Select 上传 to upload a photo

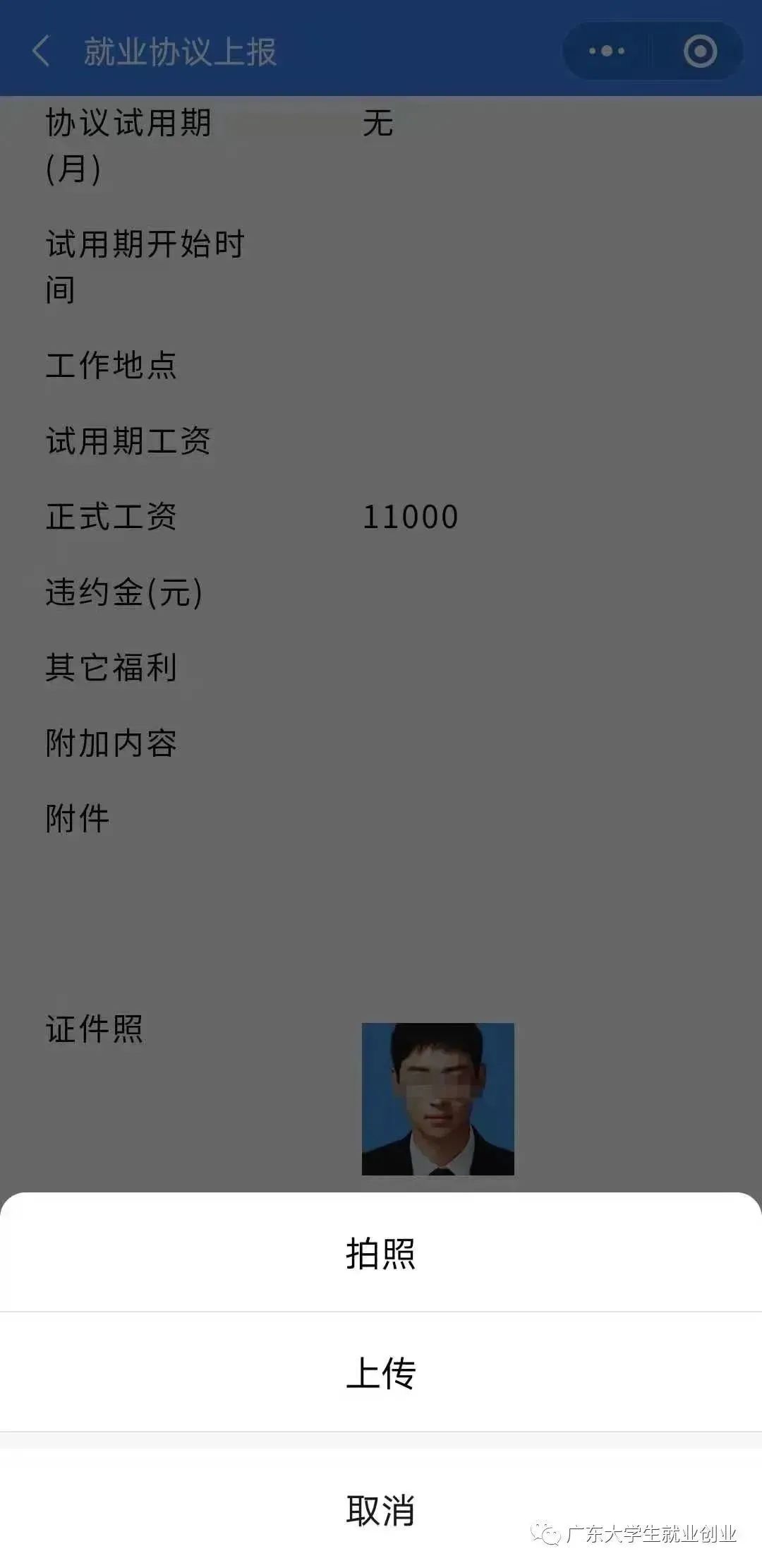tap(381, 1372)
